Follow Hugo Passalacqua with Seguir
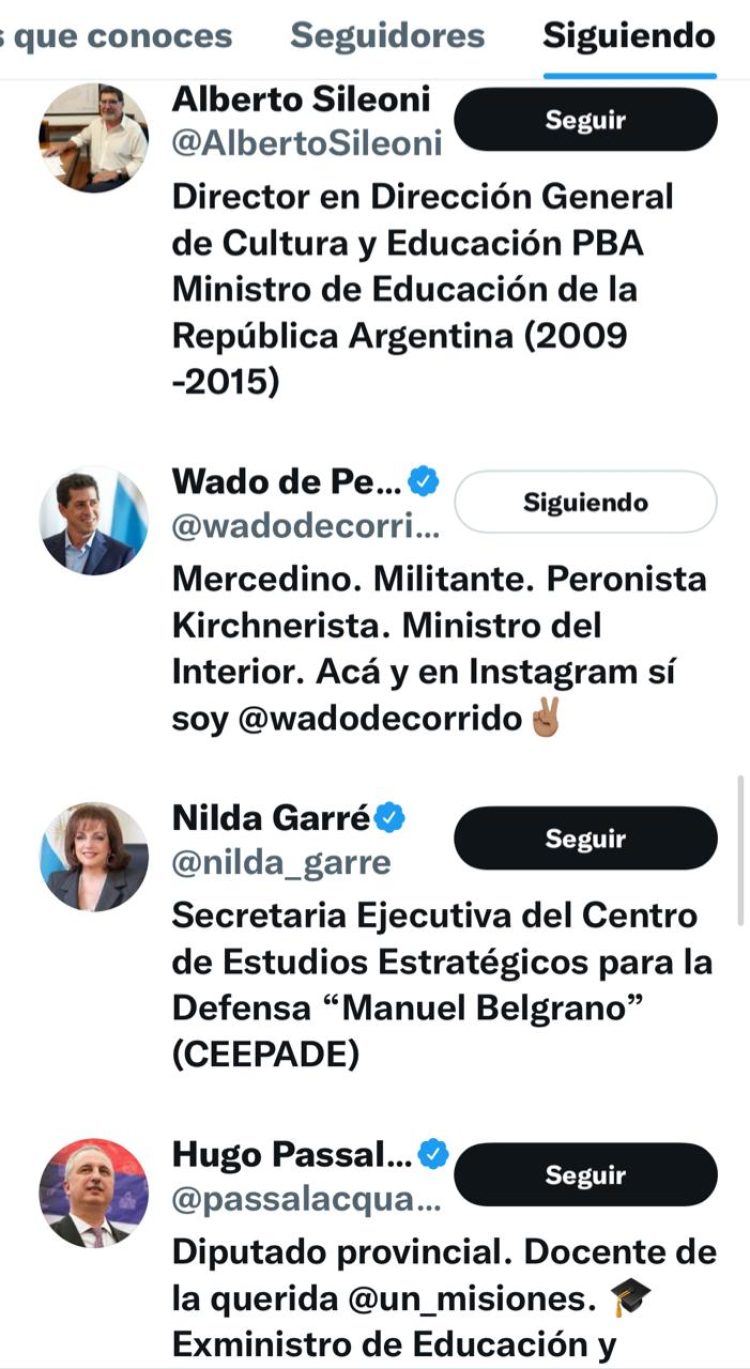This screenshot has width=750, height=1369. [x=588, y=1175]
